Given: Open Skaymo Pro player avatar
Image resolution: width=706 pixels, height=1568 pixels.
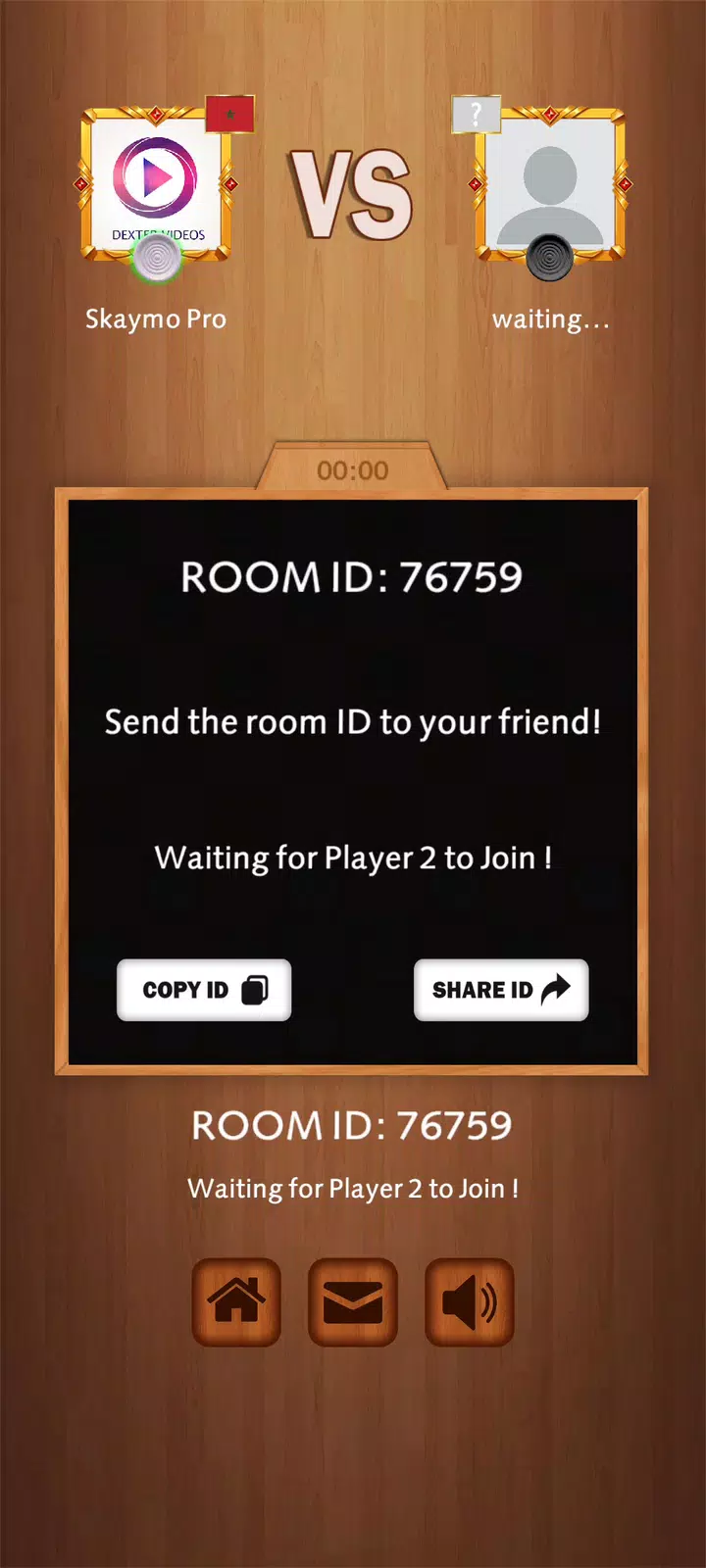Looking at the screenshot, I should point(156,184).
